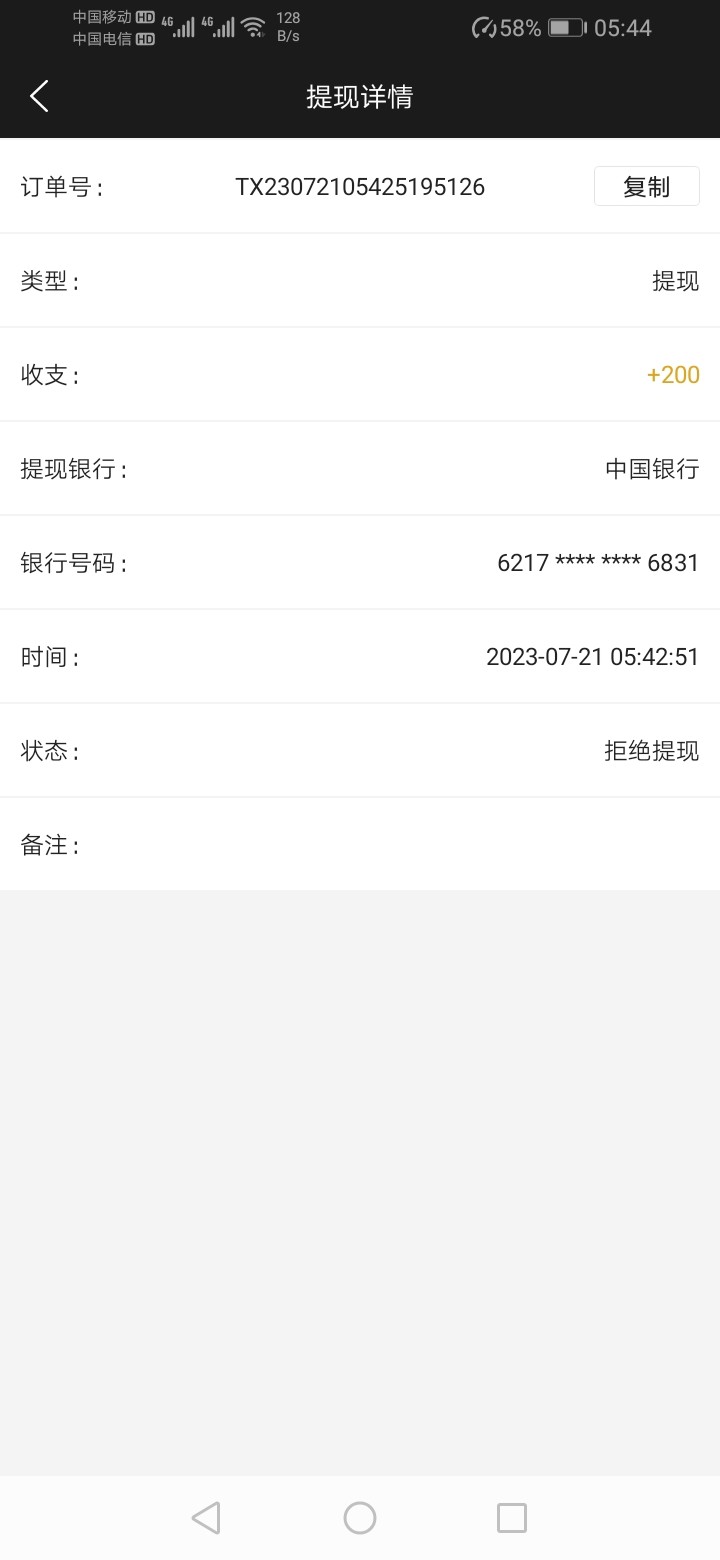Tap the back arrow in the title bar
The width and height of the screenshot is (720, 1560).
(39, 96)
